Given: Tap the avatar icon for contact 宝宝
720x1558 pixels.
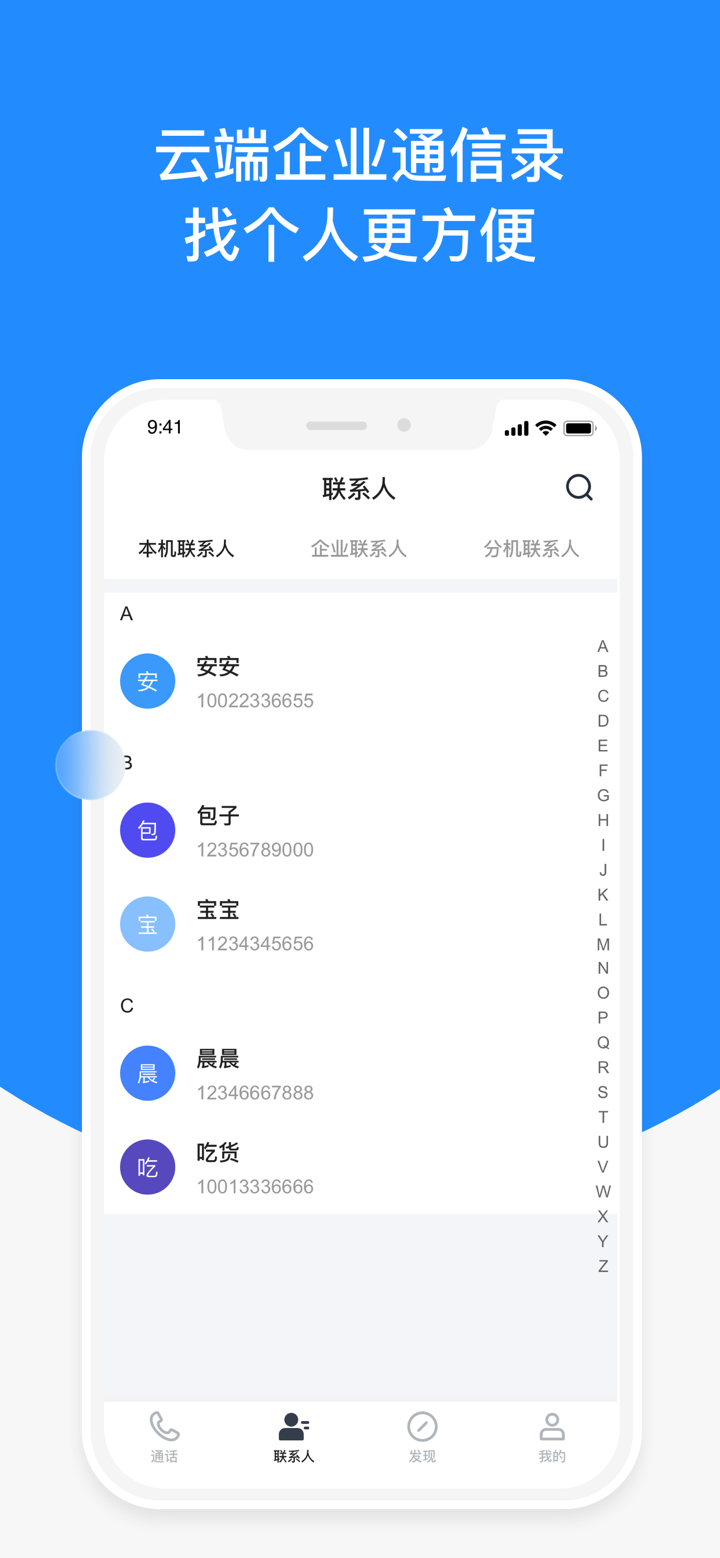Looking at the screenshot, I should [147, 924].
